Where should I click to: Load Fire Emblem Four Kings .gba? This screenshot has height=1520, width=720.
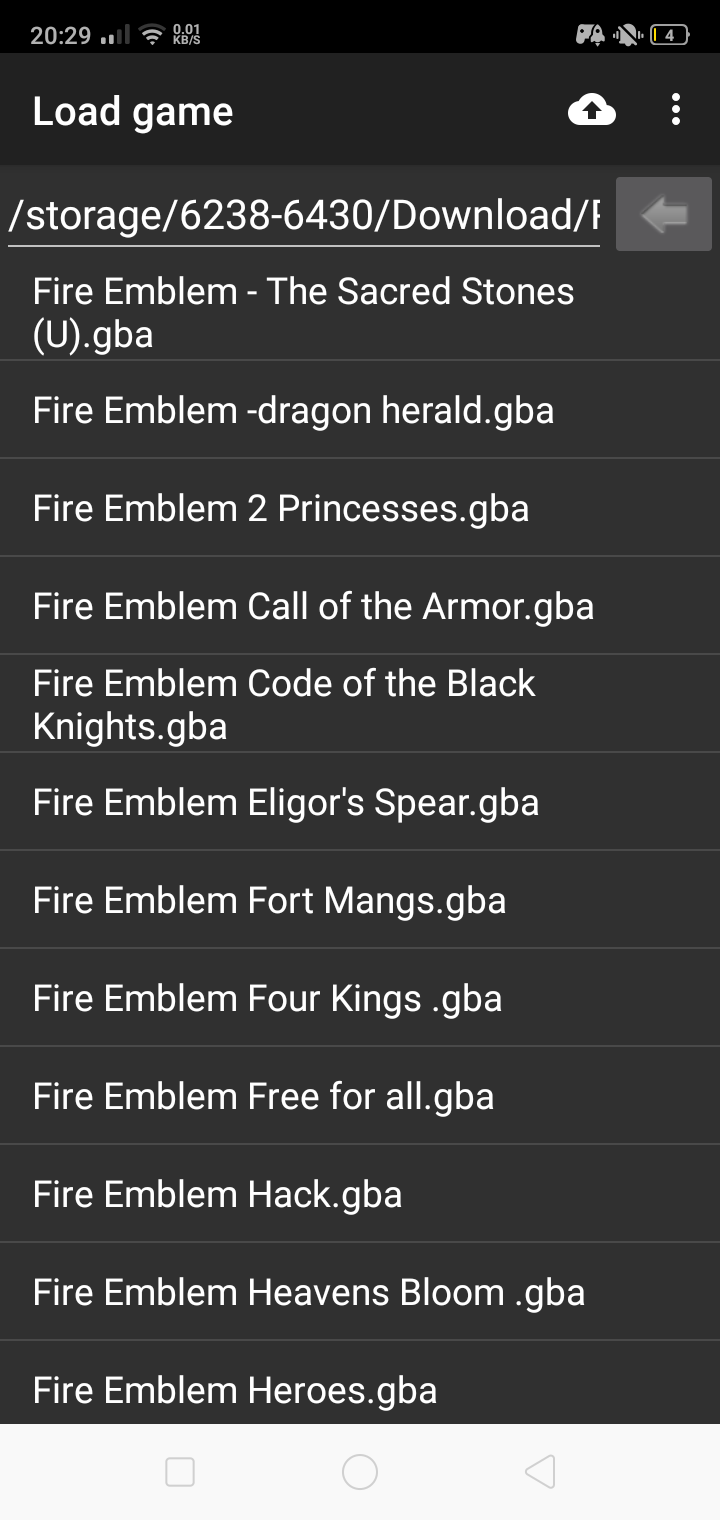point(360,998)
